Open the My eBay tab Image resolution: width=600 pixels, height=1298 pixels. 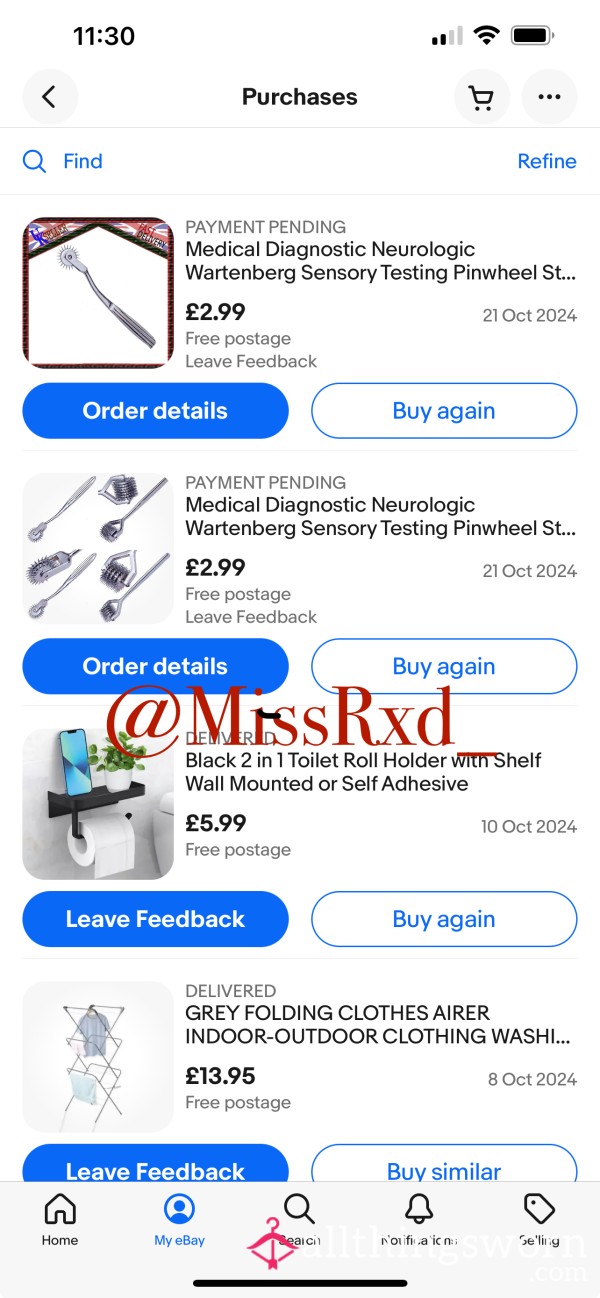tap(179, 1220)
